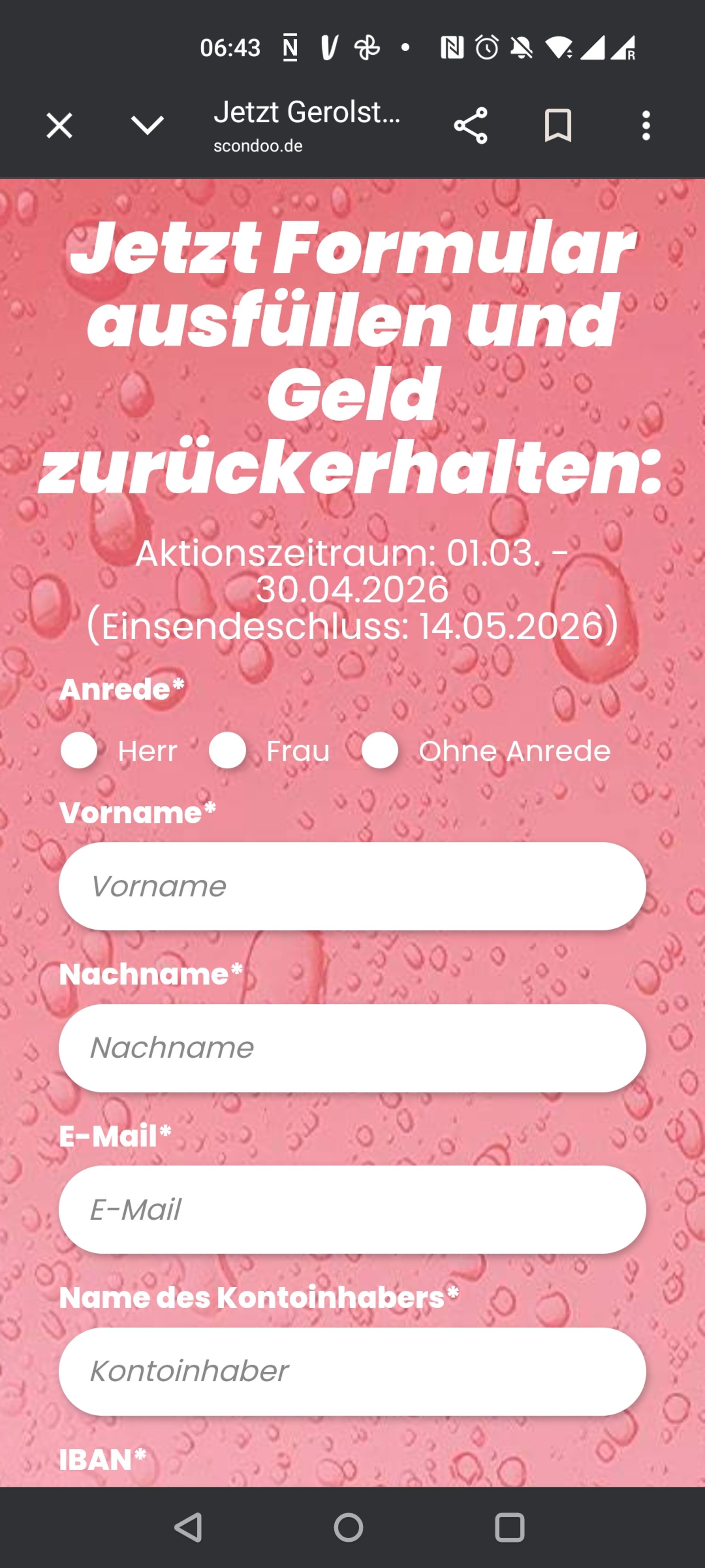The image size is (705, 1568).
Task: Share this scondoo.de page
Action: pos(470,126)
